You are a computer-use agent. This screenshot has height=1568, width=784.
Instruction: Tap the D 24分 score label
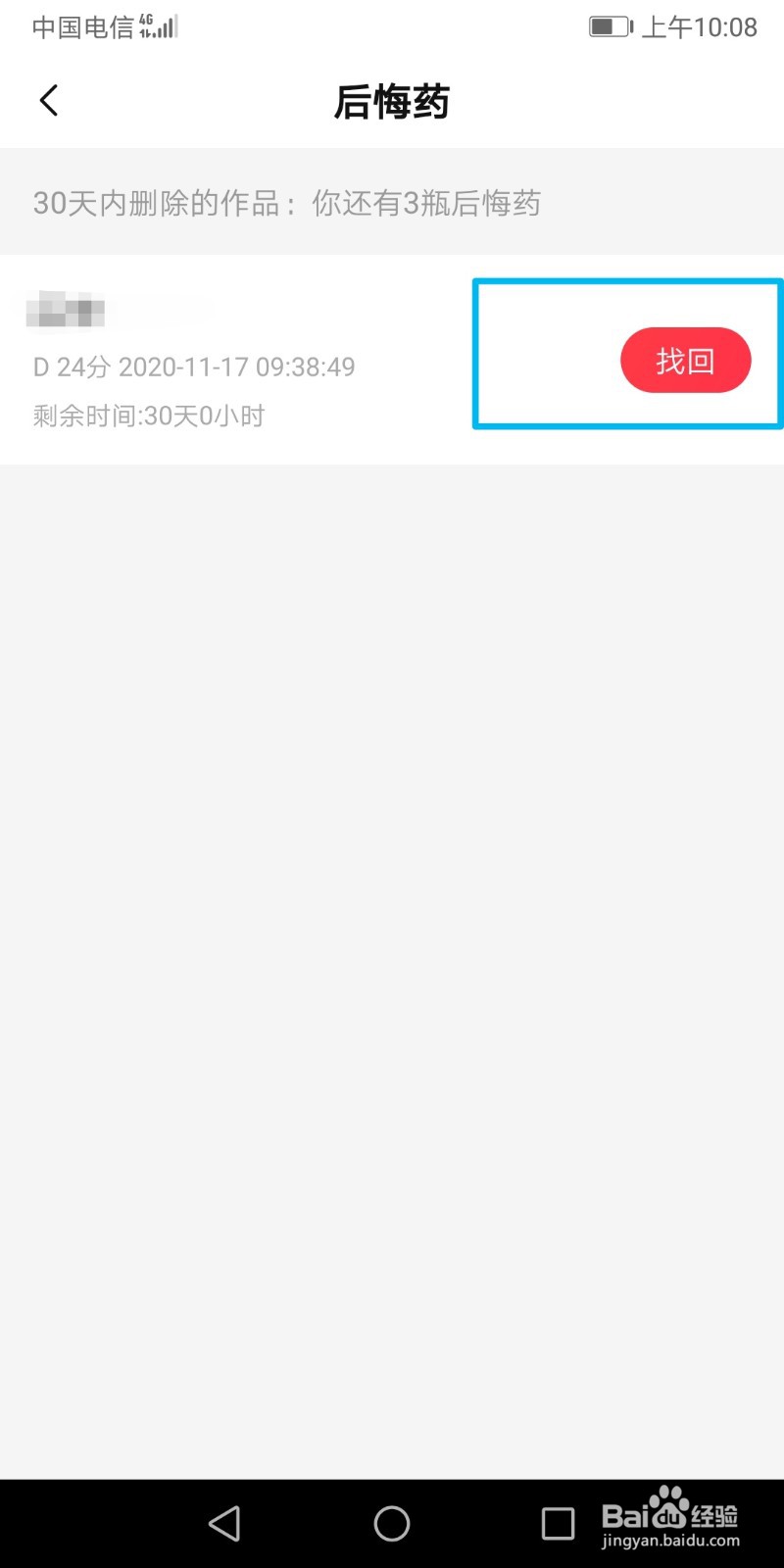point(69,367)
